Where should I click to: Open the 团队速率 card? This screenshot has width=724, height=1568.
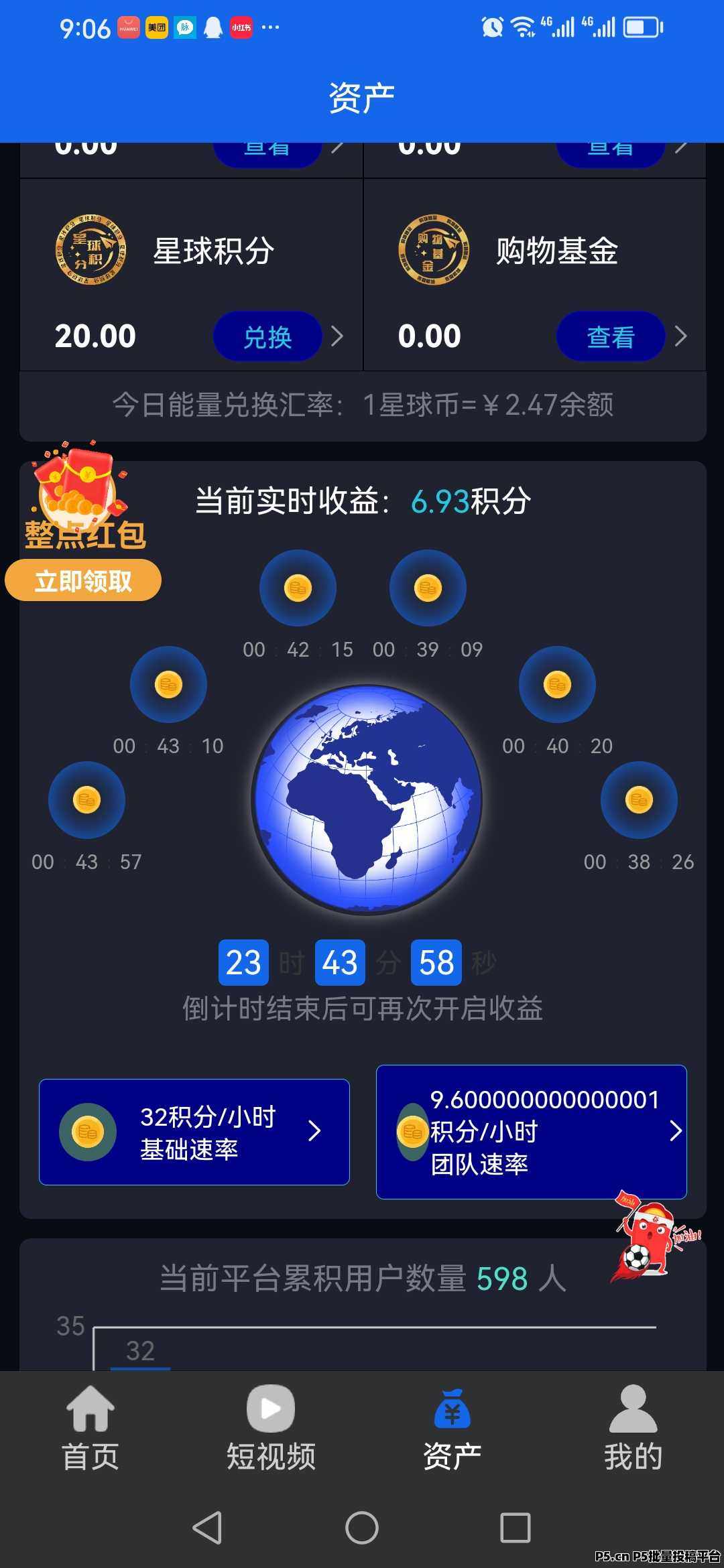[x=532, y=1132]
